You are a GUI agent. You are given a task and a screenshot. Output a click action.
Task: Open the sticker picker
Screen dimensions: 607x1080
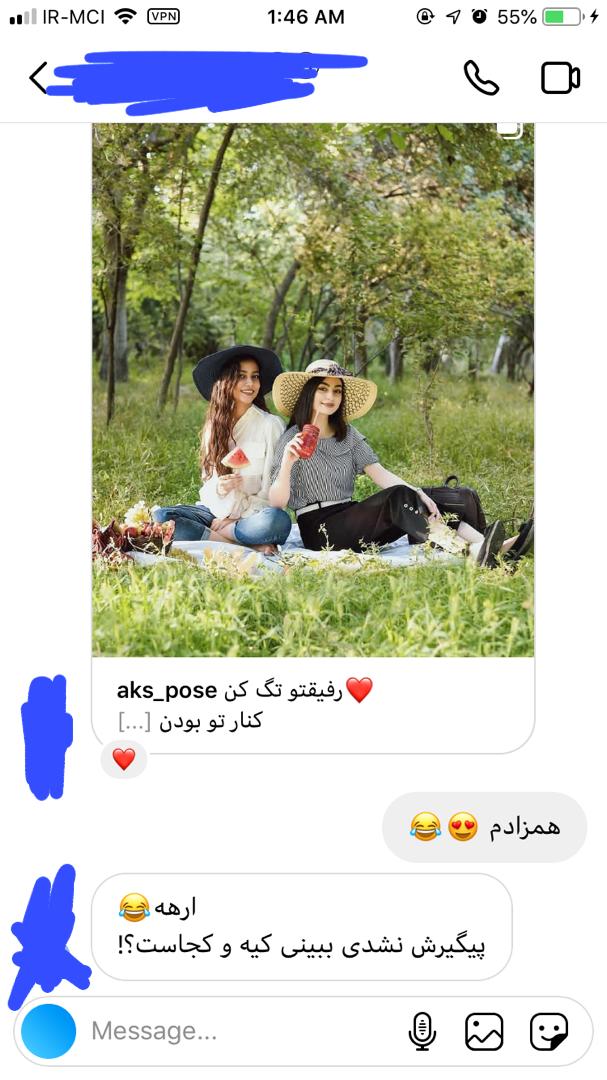(x=548, y=1031)
